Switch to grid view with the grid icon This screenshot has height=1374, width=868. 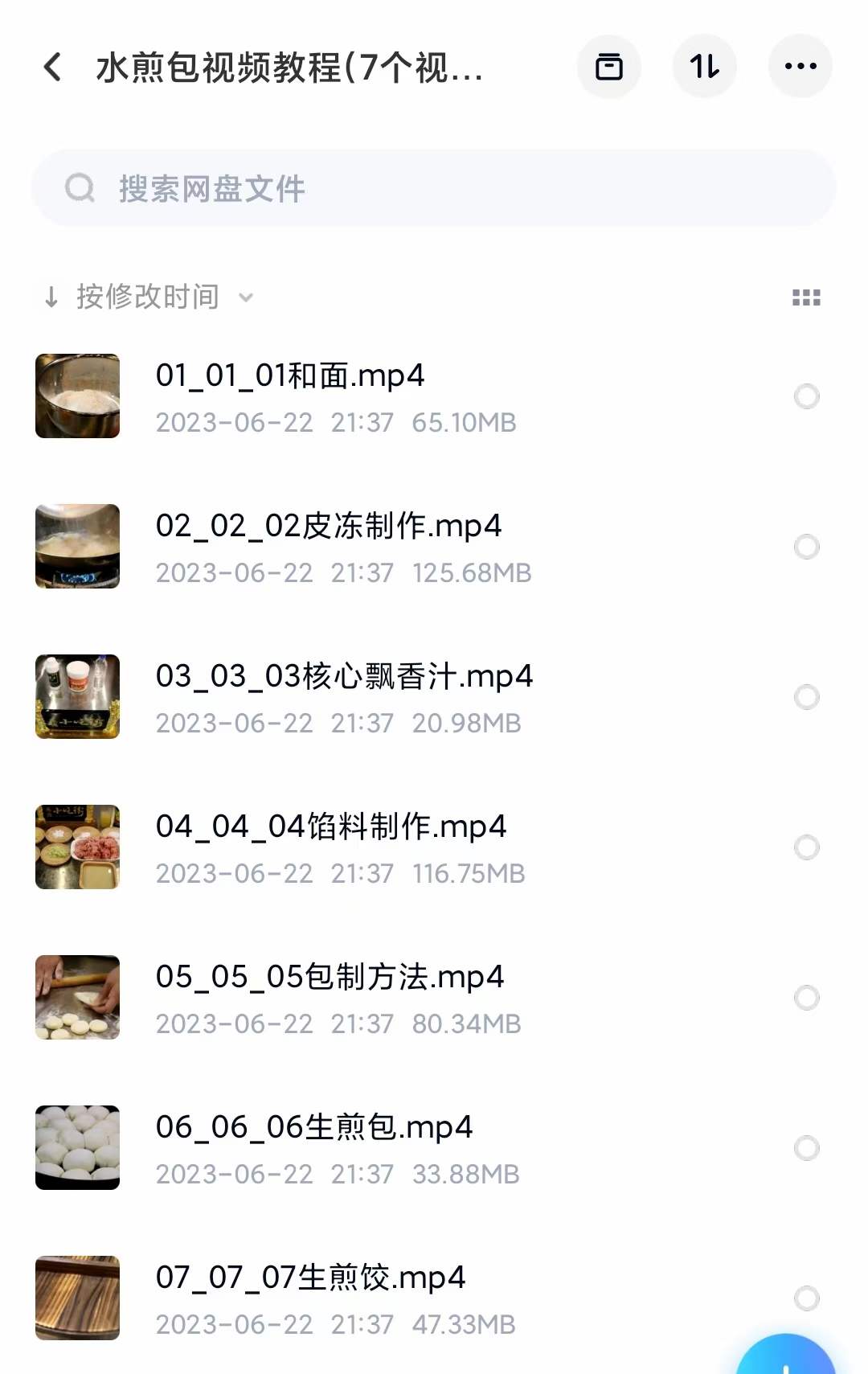(805, 297)
